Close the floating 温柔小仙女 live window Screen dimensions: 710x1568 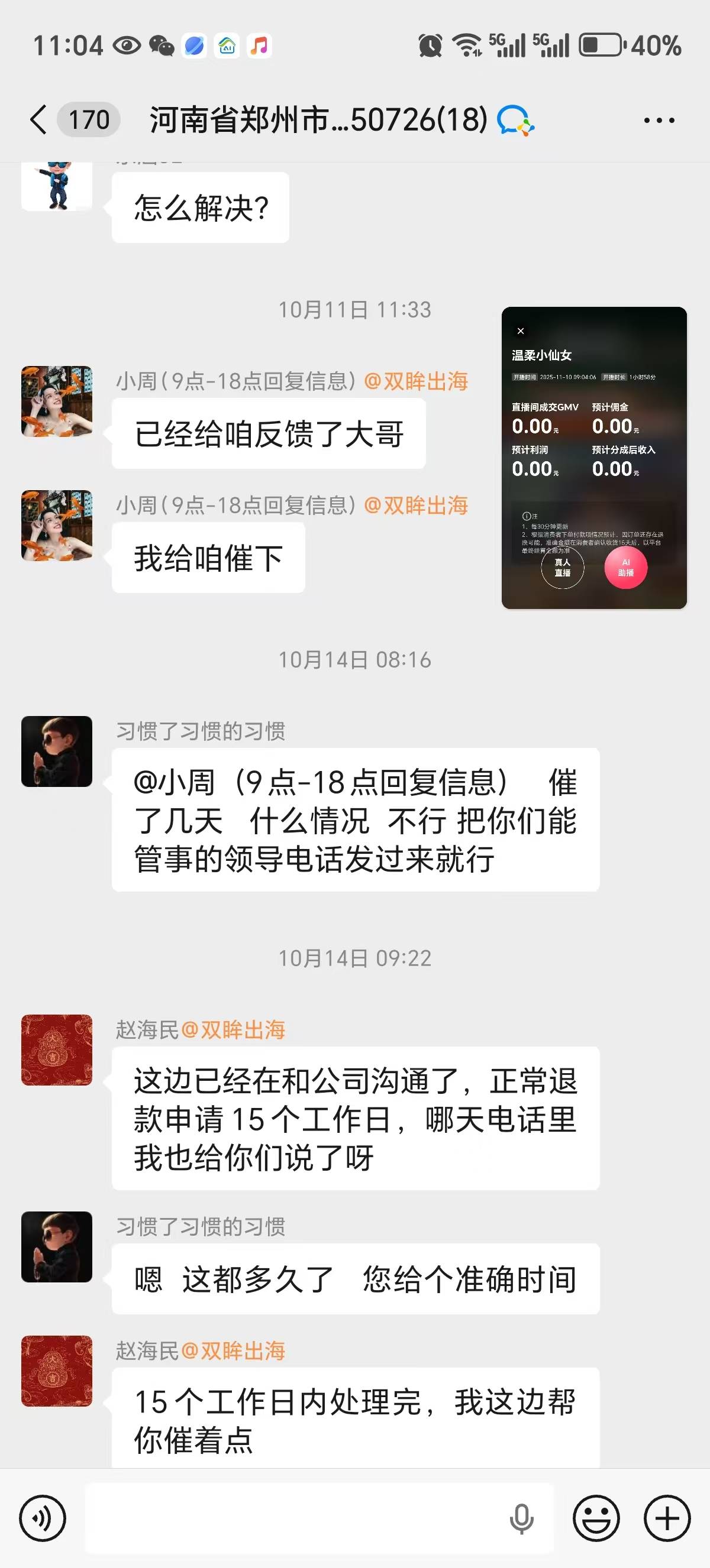(x=521, y=331)
